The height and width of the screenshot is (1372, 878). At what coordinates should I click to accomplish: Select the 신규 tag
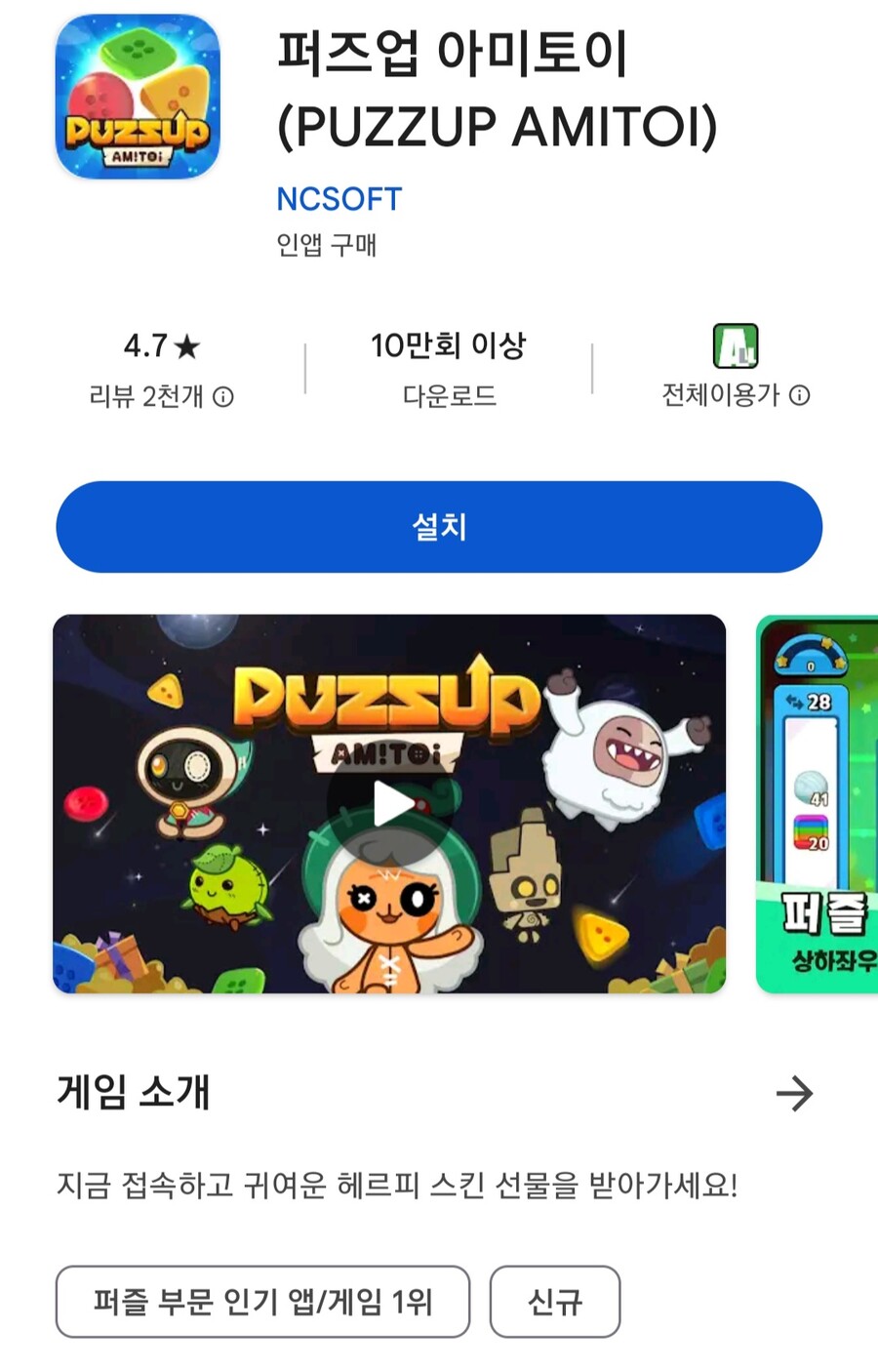point(554,1302)
